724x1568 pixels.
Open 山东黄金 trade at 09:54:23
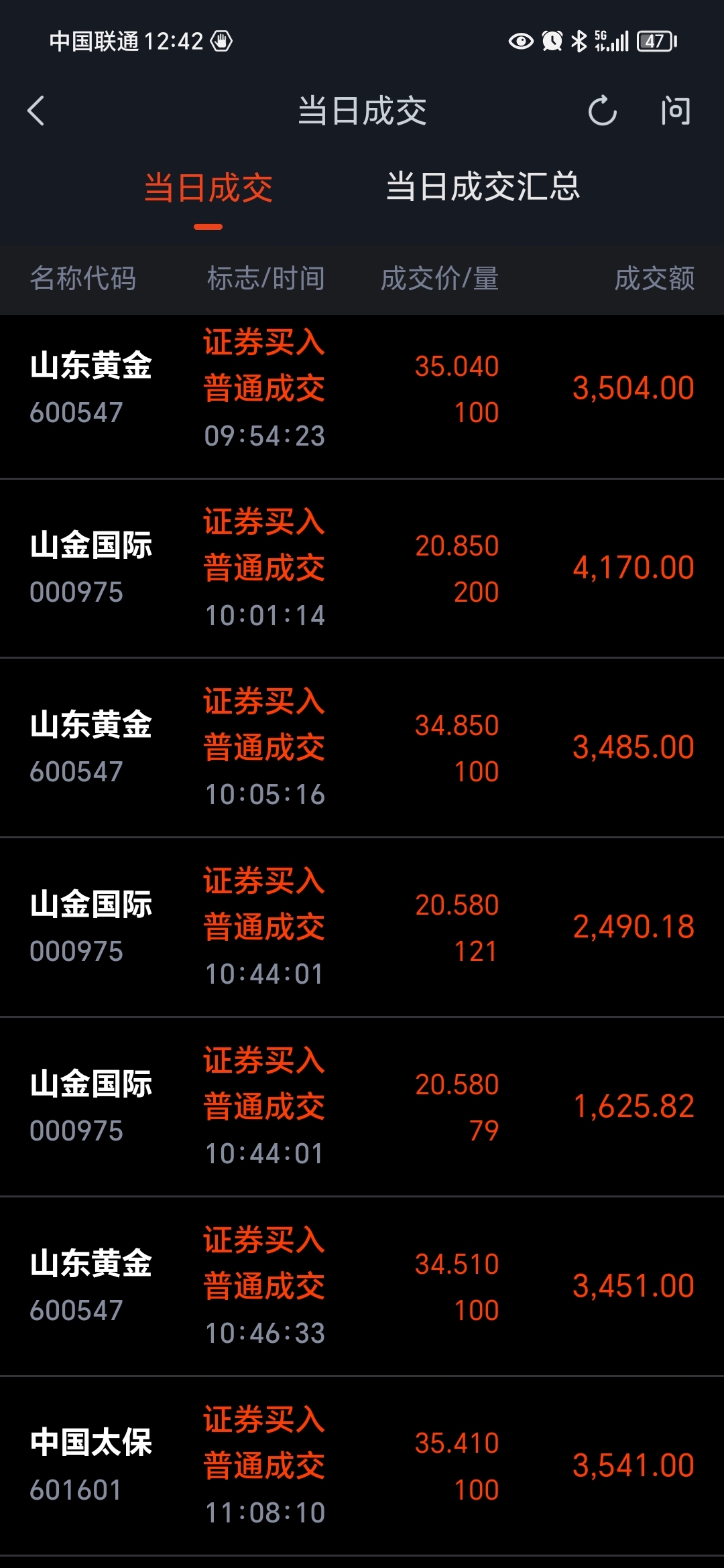point(362,389)
